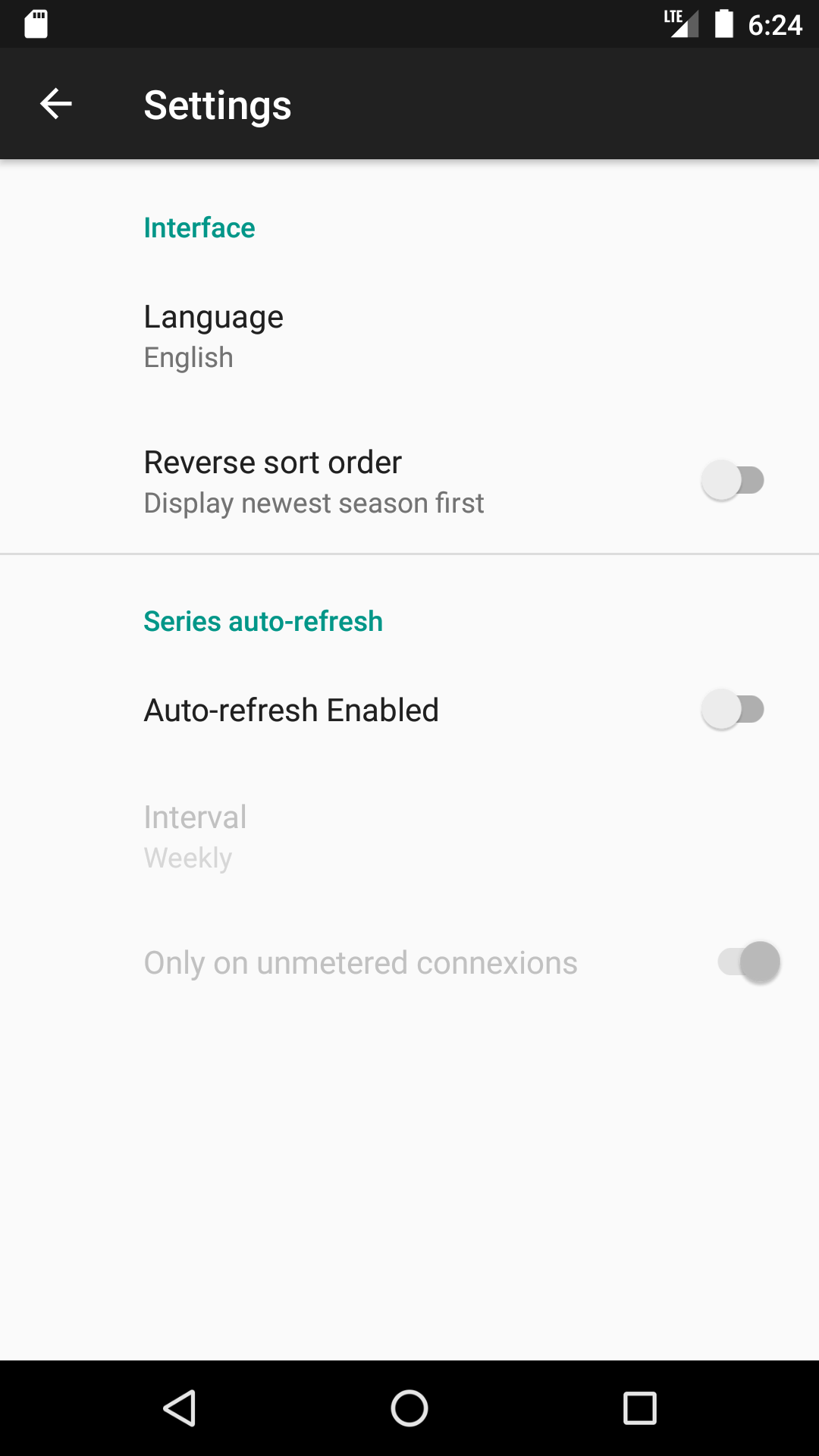Image resolution: width=819 pixels, height=1456 pixels.
Task: Open the Language setting
Action: click(x=213, y=336)
